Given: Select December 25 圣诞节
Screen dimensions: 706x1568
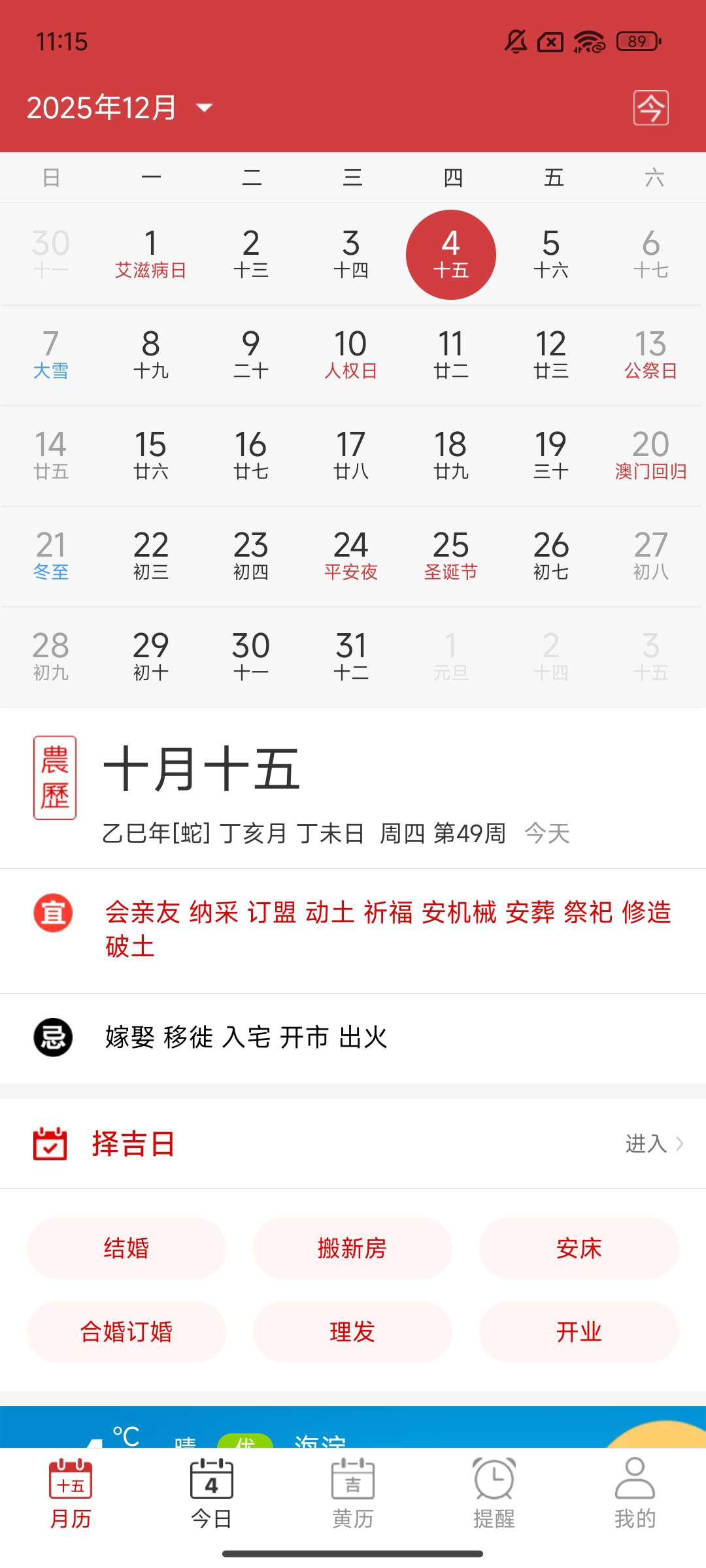Looking at the screenshot, I should tap(451, 556).
